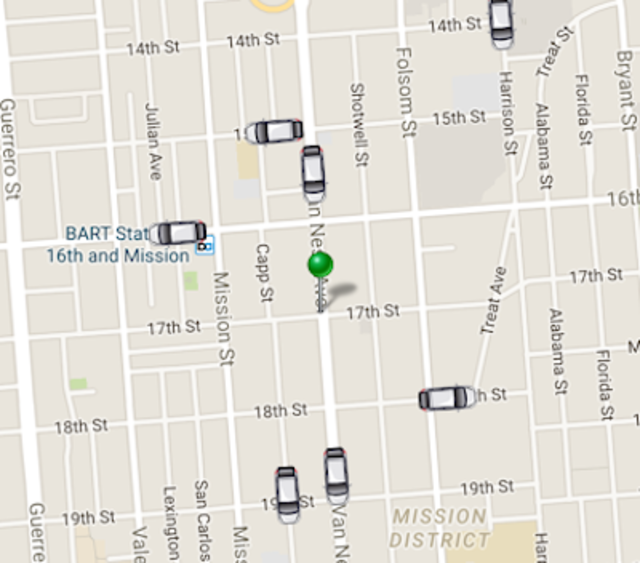
Task: Tap the green location pin on the map
Action: click(x=320, y=267)
